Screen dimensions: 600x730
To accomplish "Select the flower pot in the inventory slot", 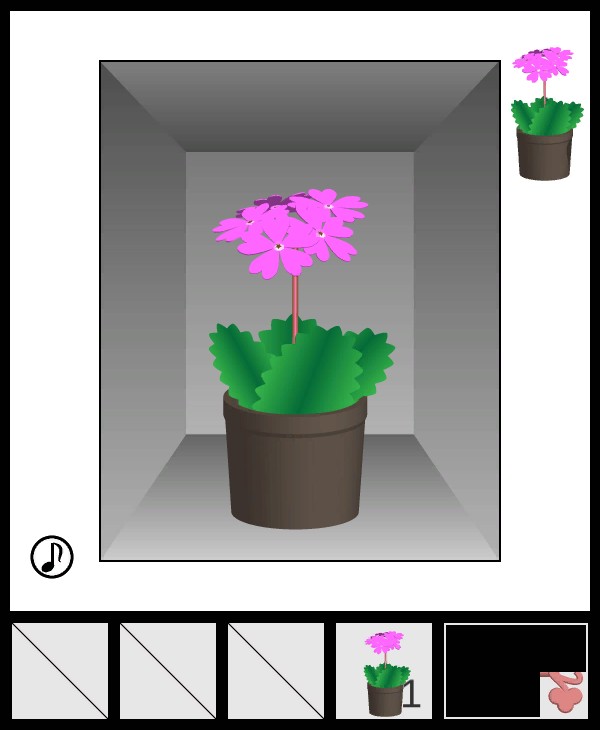I will 384,671.
